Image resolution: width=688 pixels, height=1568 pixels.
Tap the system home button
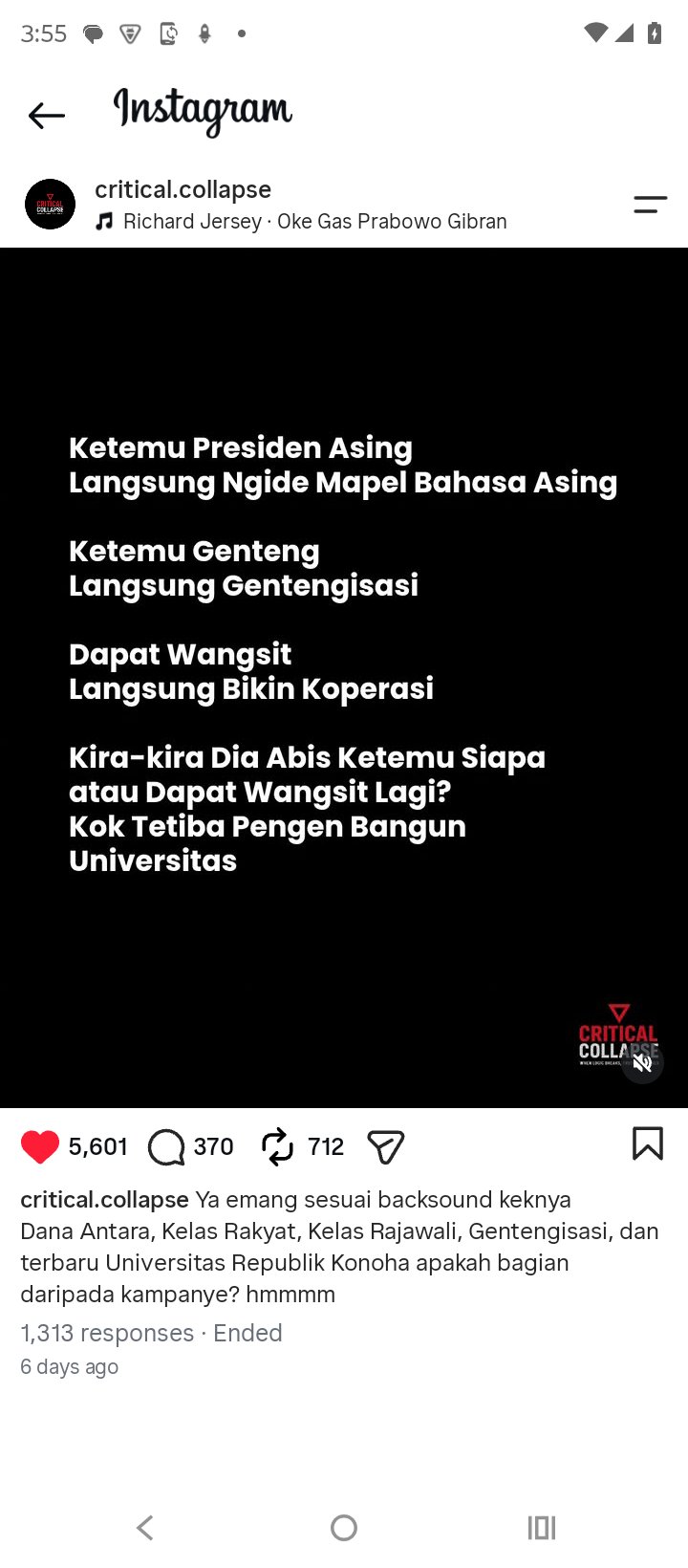pos(344,1528)
